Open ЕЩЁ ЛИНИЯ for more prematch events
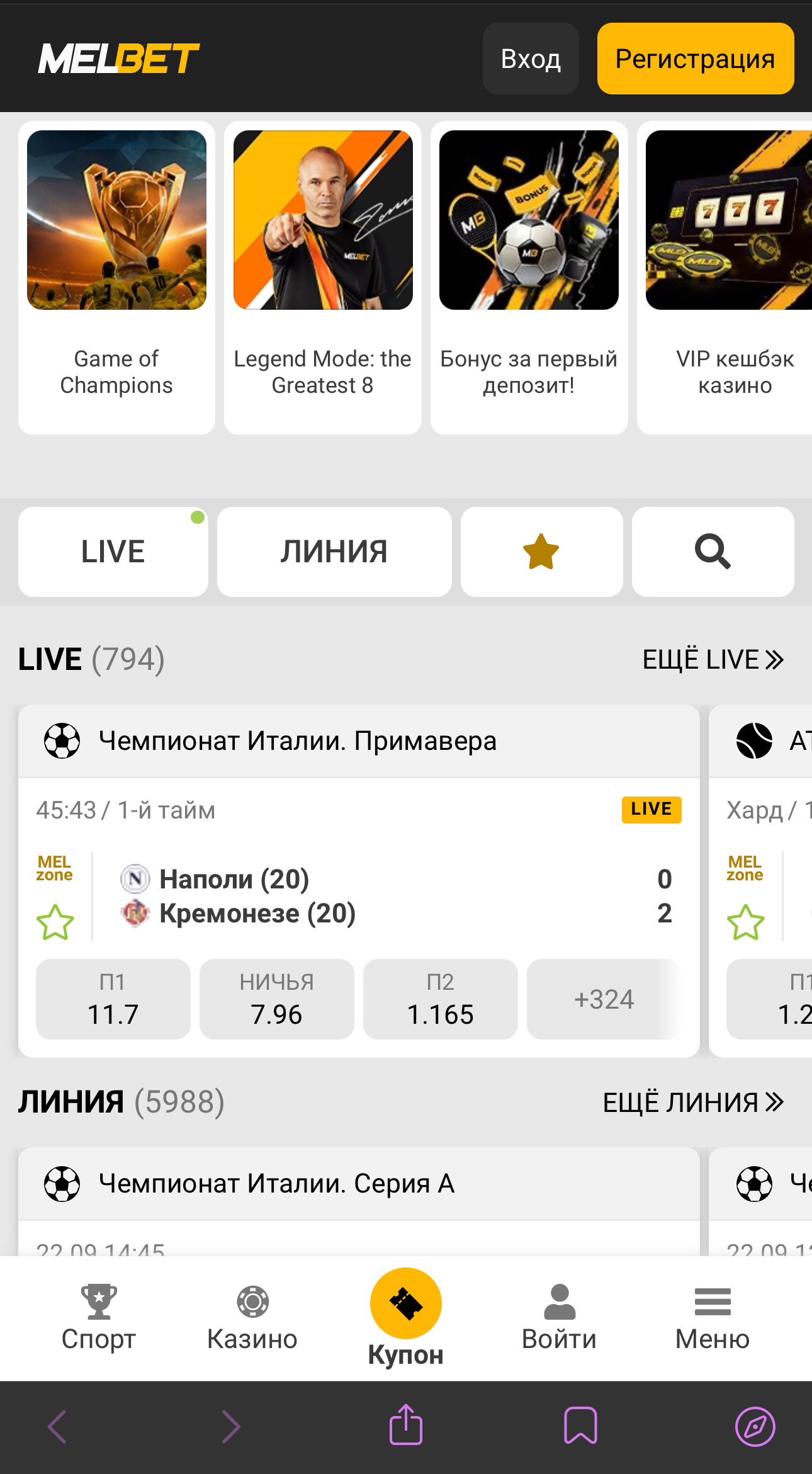This screenshot has height=1474, width=812. pyautogui.click(x=692, y=1102)
